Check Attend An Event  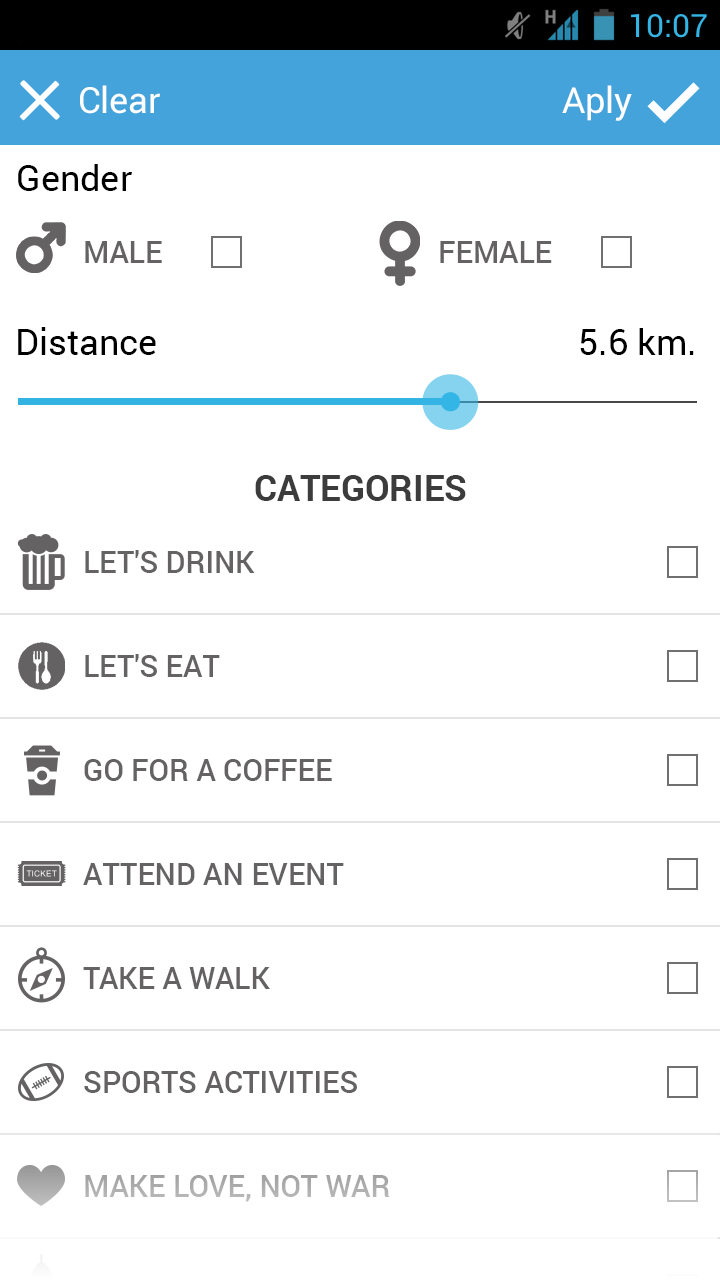tap(682, 875)
